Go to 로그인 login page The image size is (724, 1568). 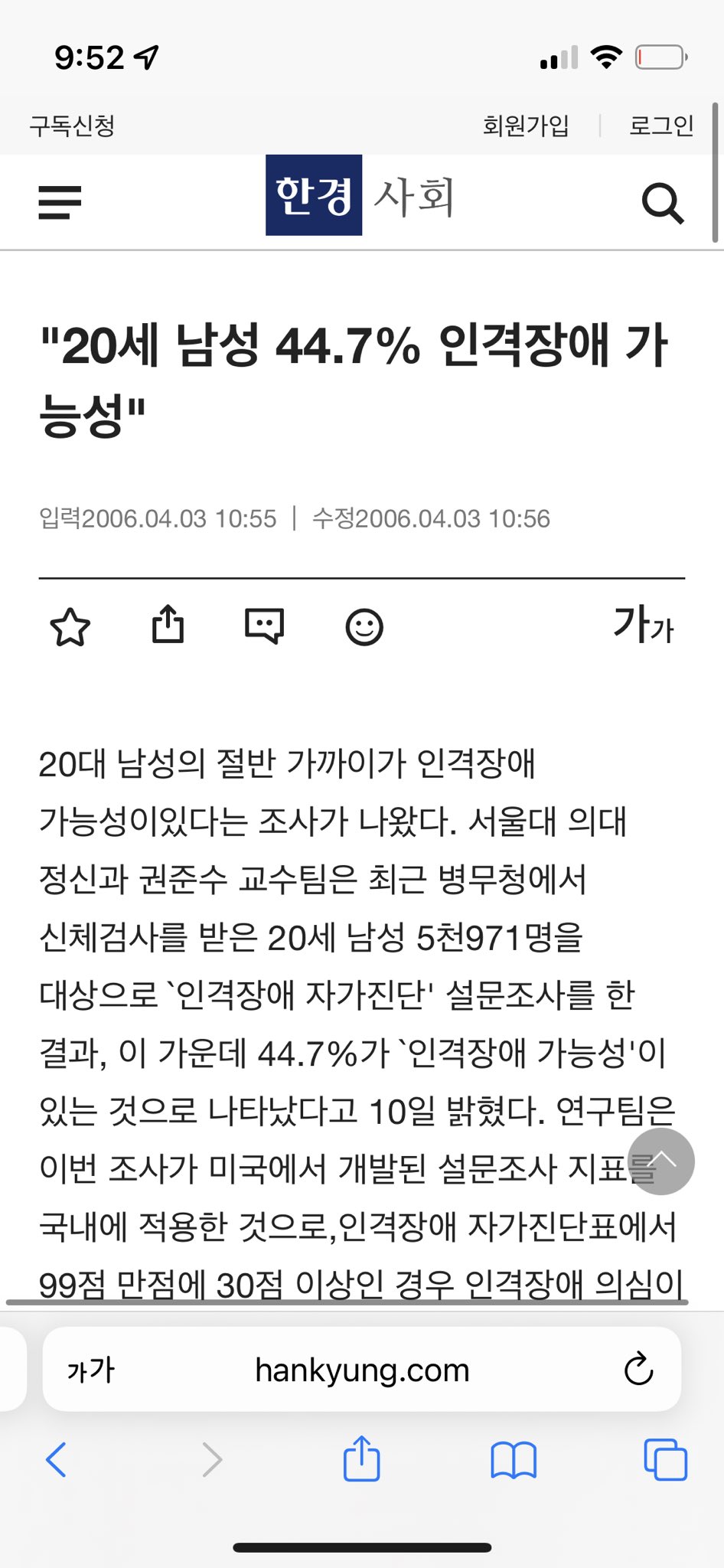coord(662,125)
